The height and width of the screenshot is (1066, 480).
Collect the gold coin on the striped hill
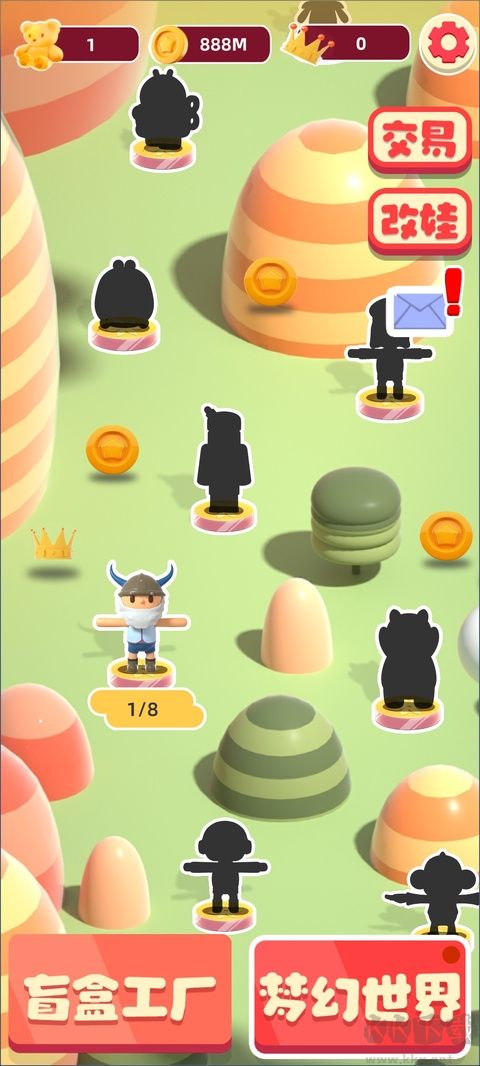[270, 281]
